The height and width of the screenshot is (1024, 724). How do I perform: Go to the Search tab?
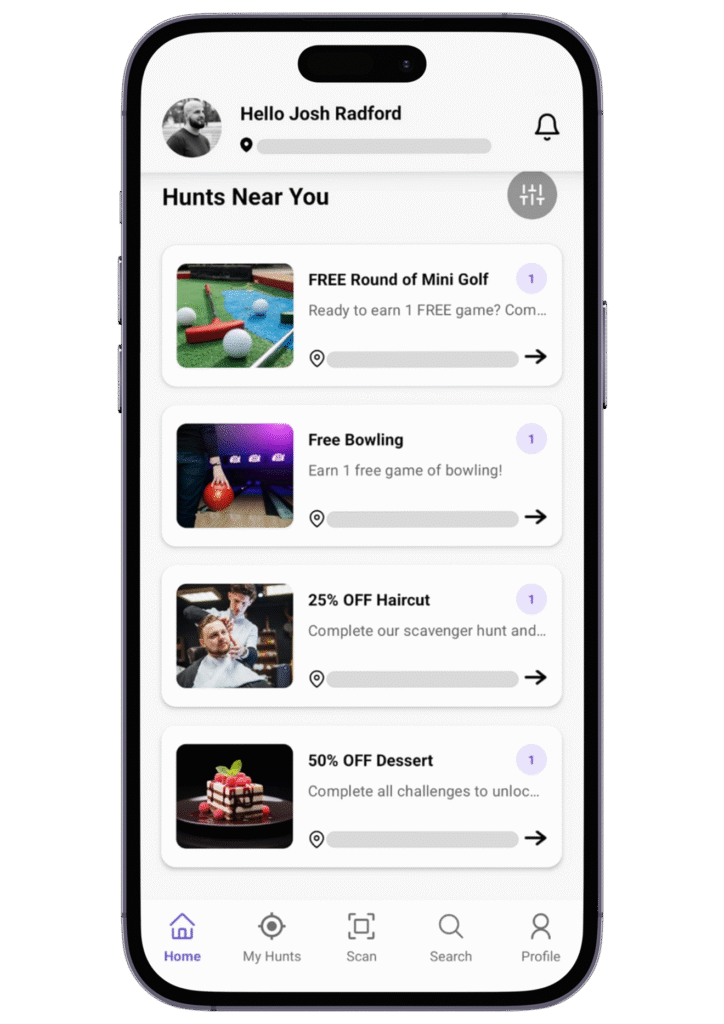(451, 938)
